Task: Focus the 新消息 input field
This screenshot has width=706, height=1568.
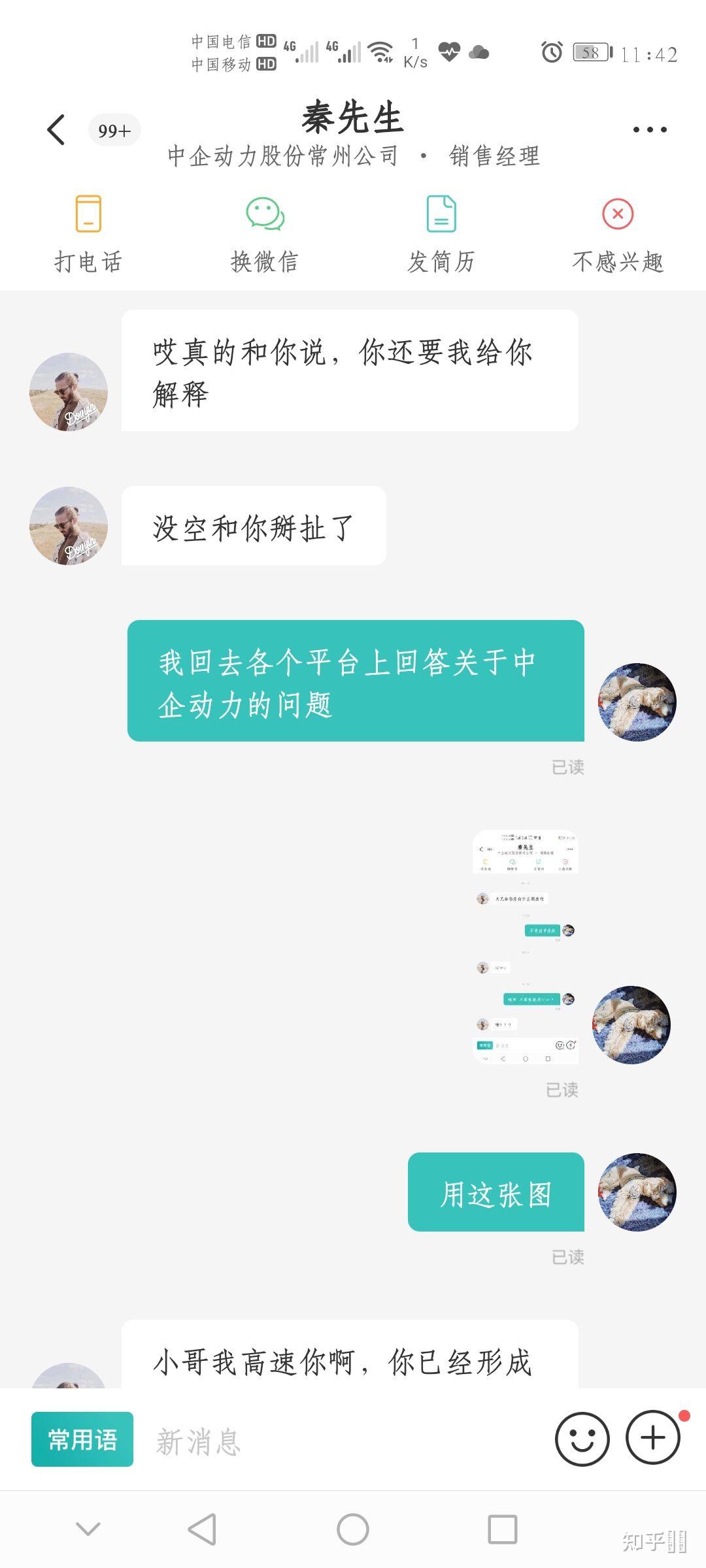Action: pos(340,1441)
